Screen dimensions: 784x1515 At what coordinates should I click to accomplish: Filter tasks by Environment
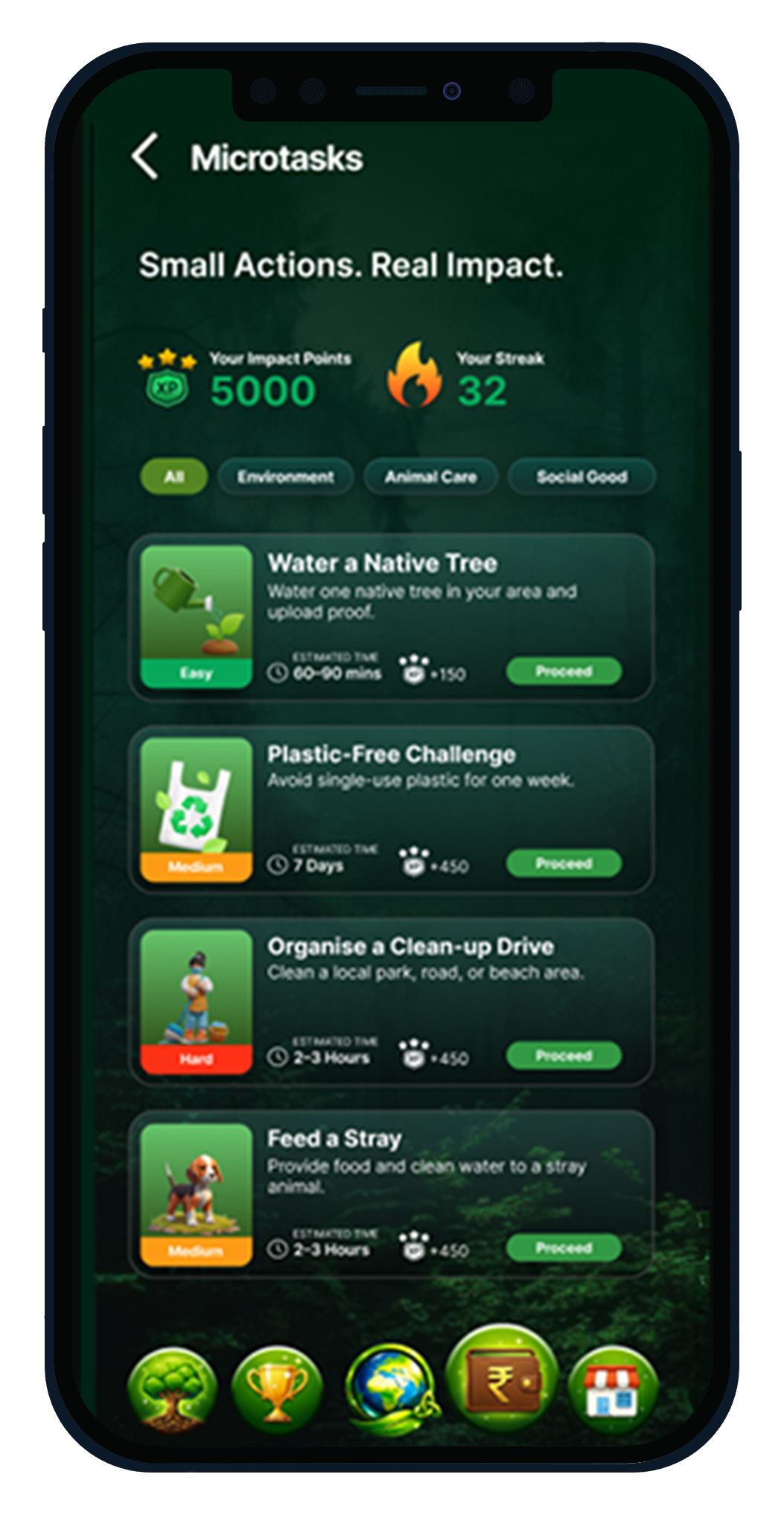285,477
